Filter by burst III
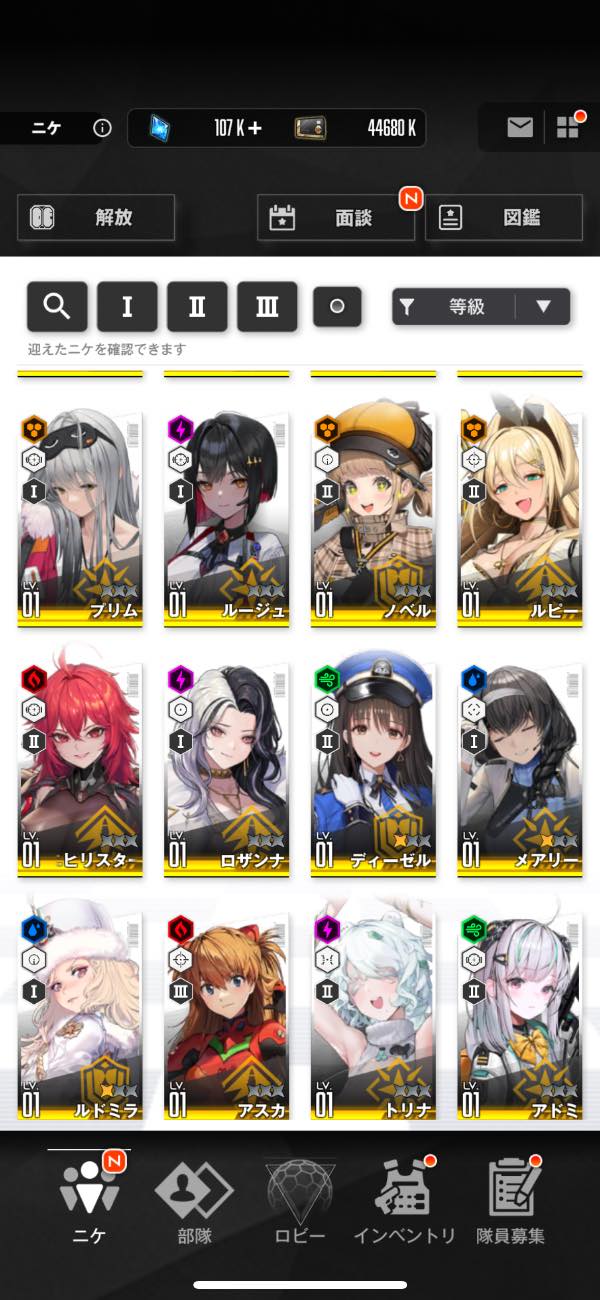 (x=267, y=306)
